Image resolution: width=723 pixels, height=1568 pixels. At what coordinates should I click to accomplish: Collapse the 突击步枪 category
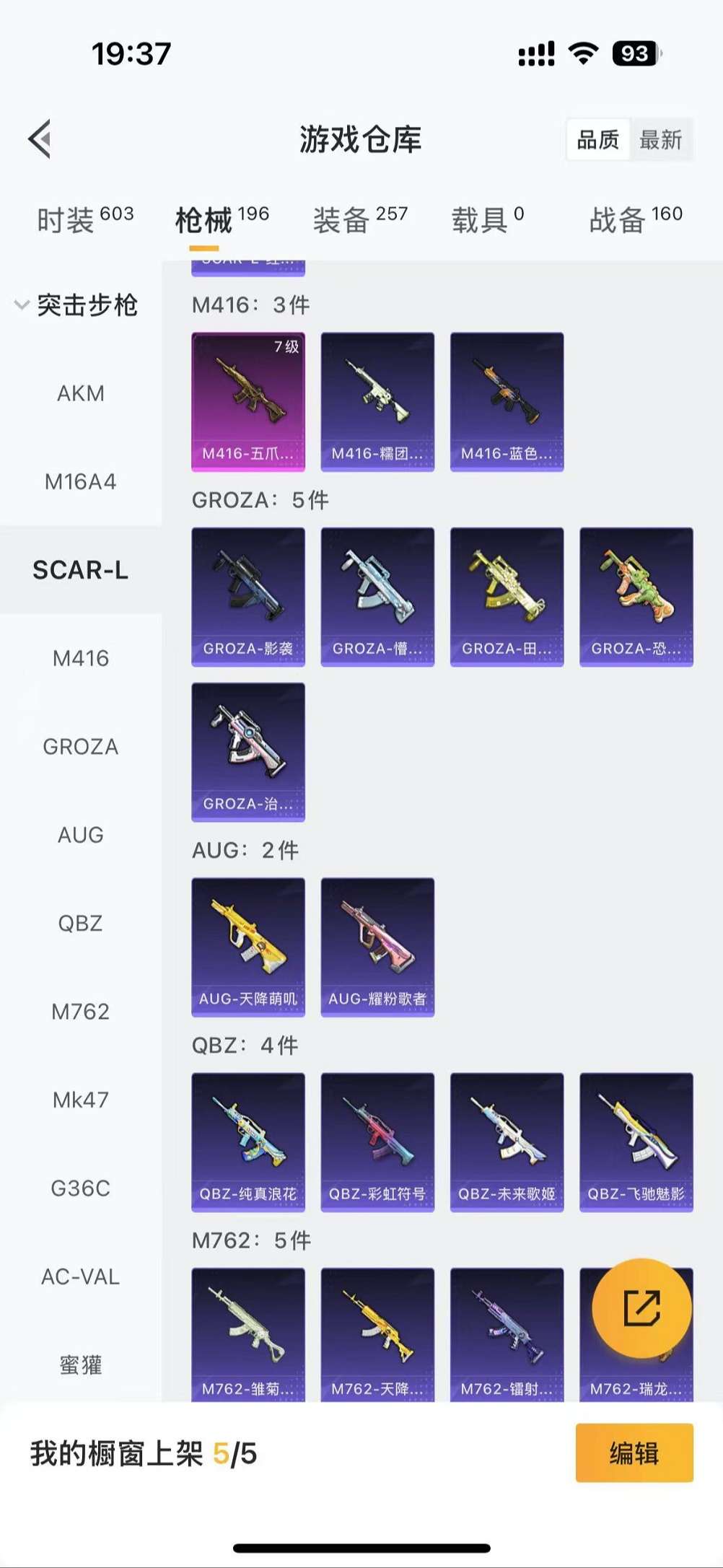pos(77,305)
